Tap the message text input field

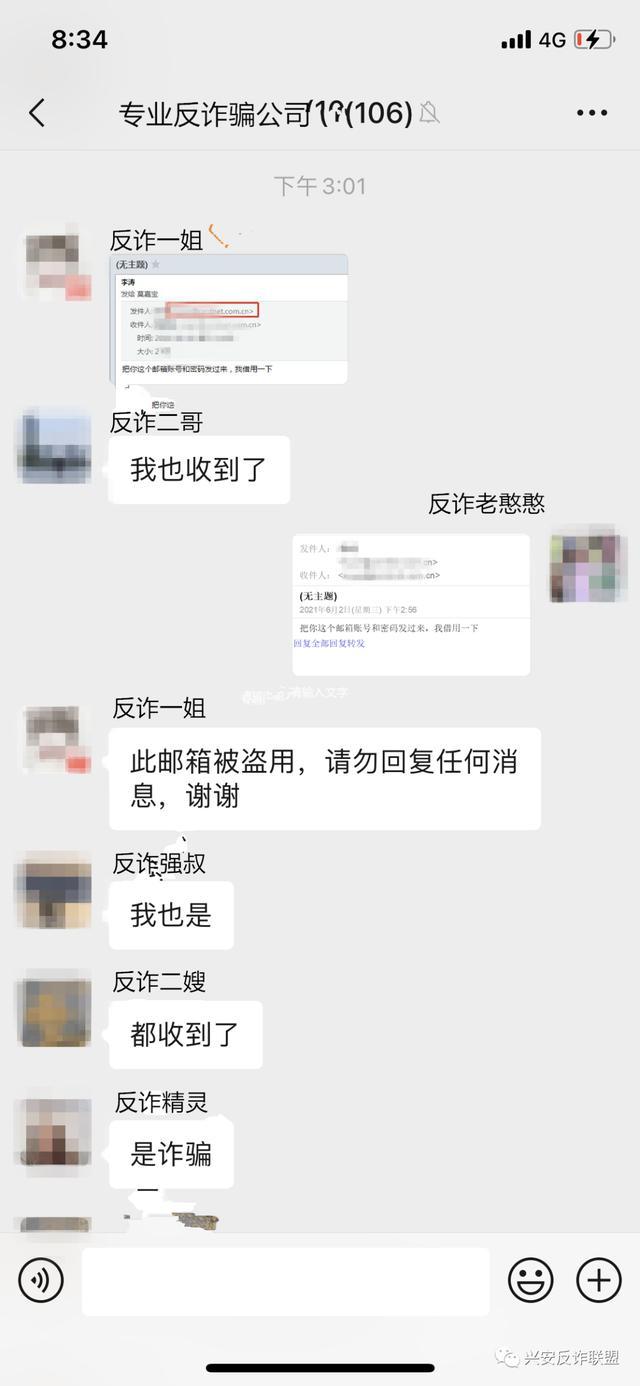[x=285, y=1281]
